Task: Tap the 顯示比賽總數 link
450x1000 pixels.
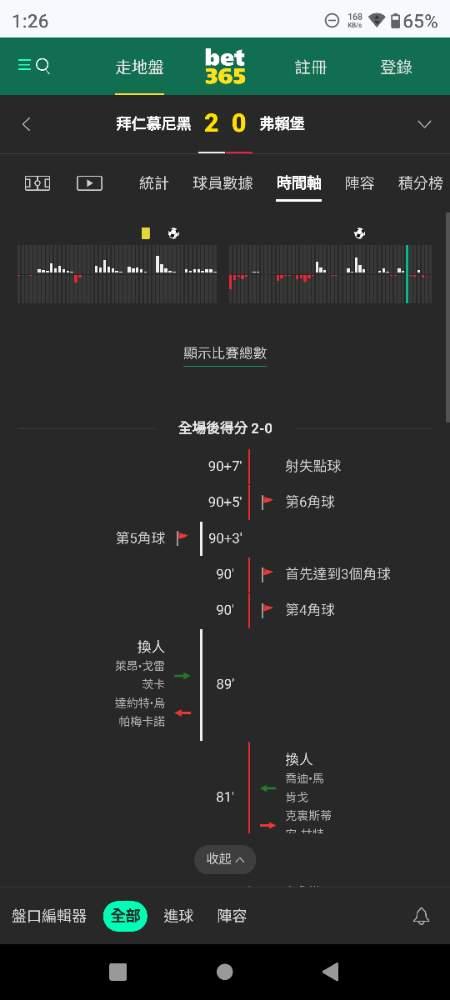Action: pyautogui.click(x=225, y=353)
